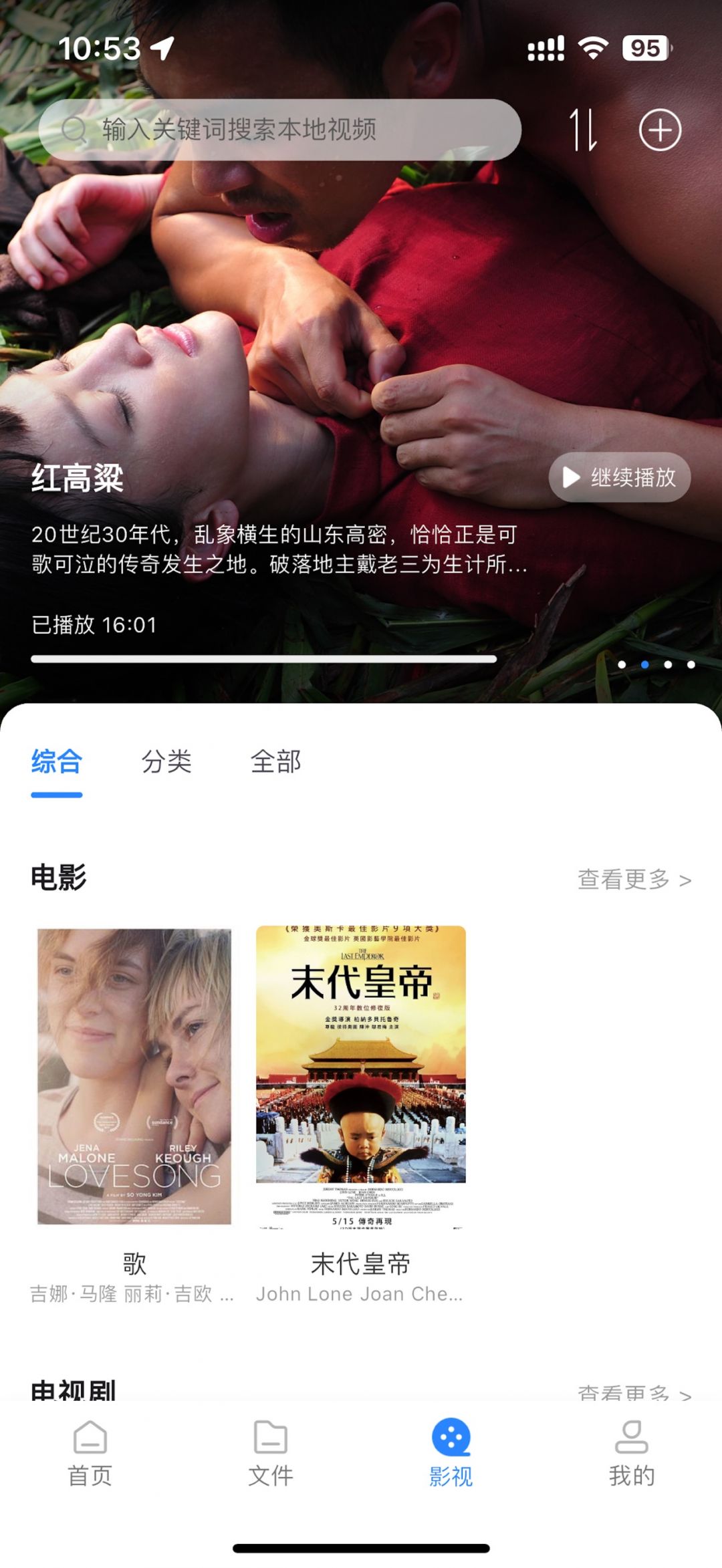Tap the local video search field

281,130
